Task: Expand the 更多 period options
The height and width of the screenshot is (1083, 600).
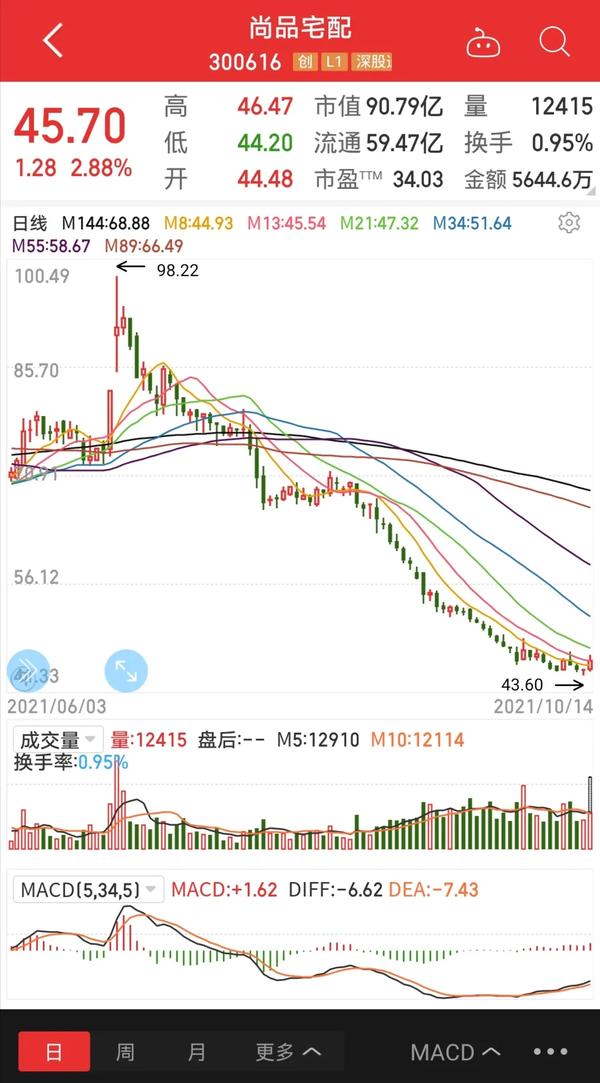Action: (x=289, y=1052)
